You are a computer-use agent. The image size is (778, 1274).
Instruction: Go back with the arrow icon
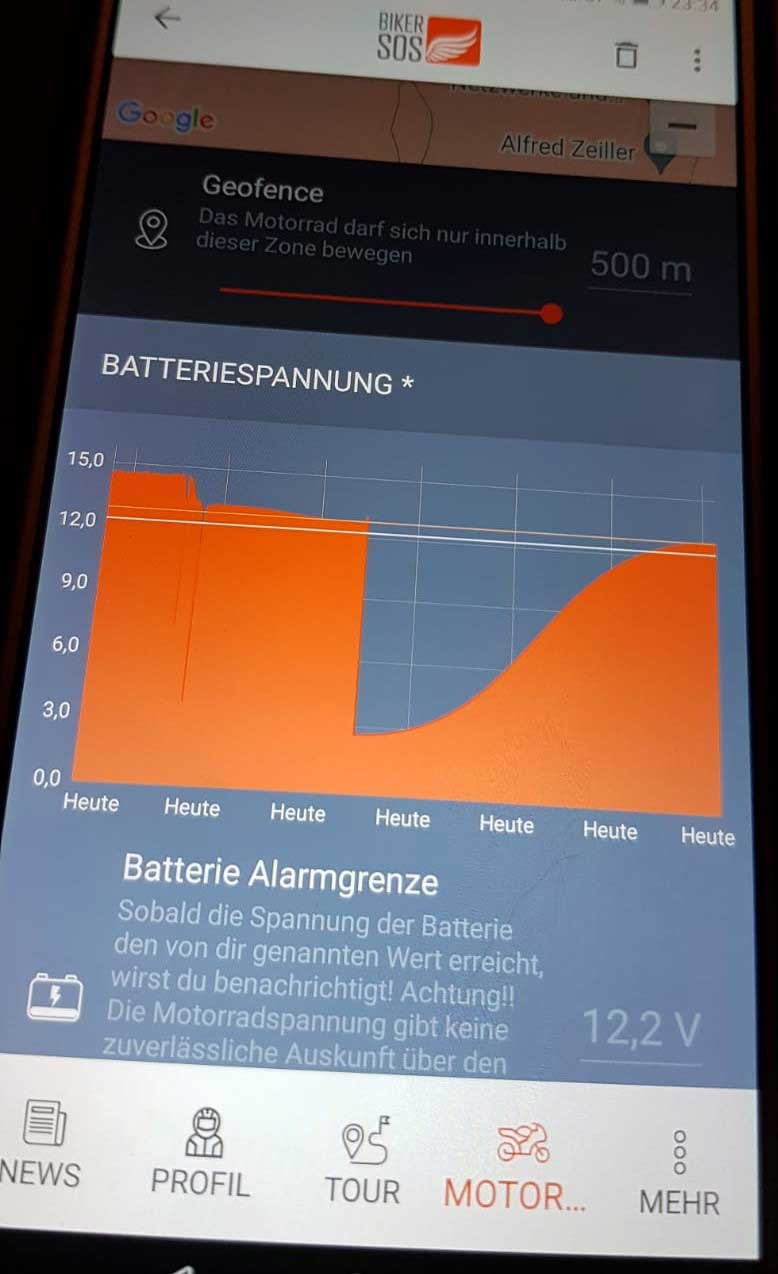click(168, 19)
